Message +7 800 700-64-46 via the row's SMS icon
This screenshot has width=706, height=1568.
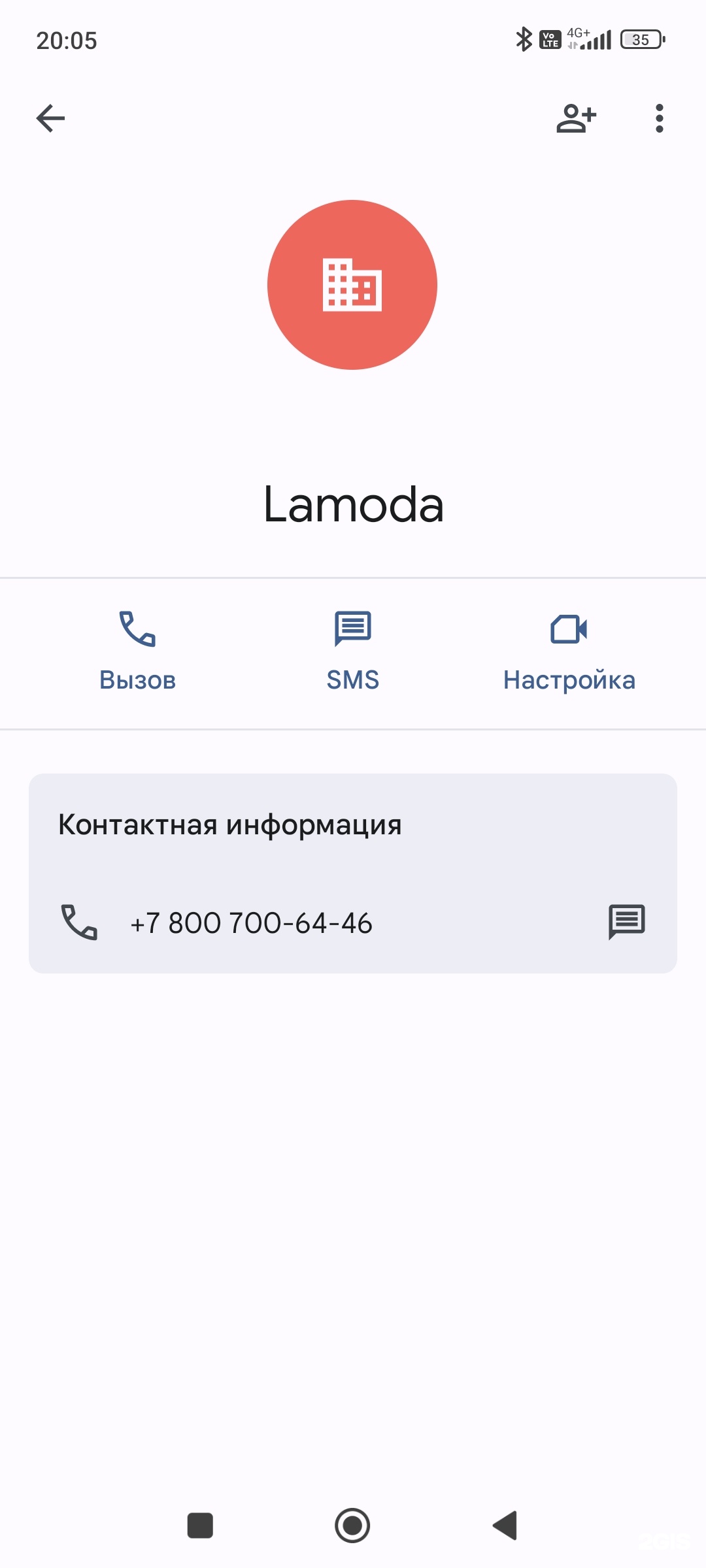(626, 922)
